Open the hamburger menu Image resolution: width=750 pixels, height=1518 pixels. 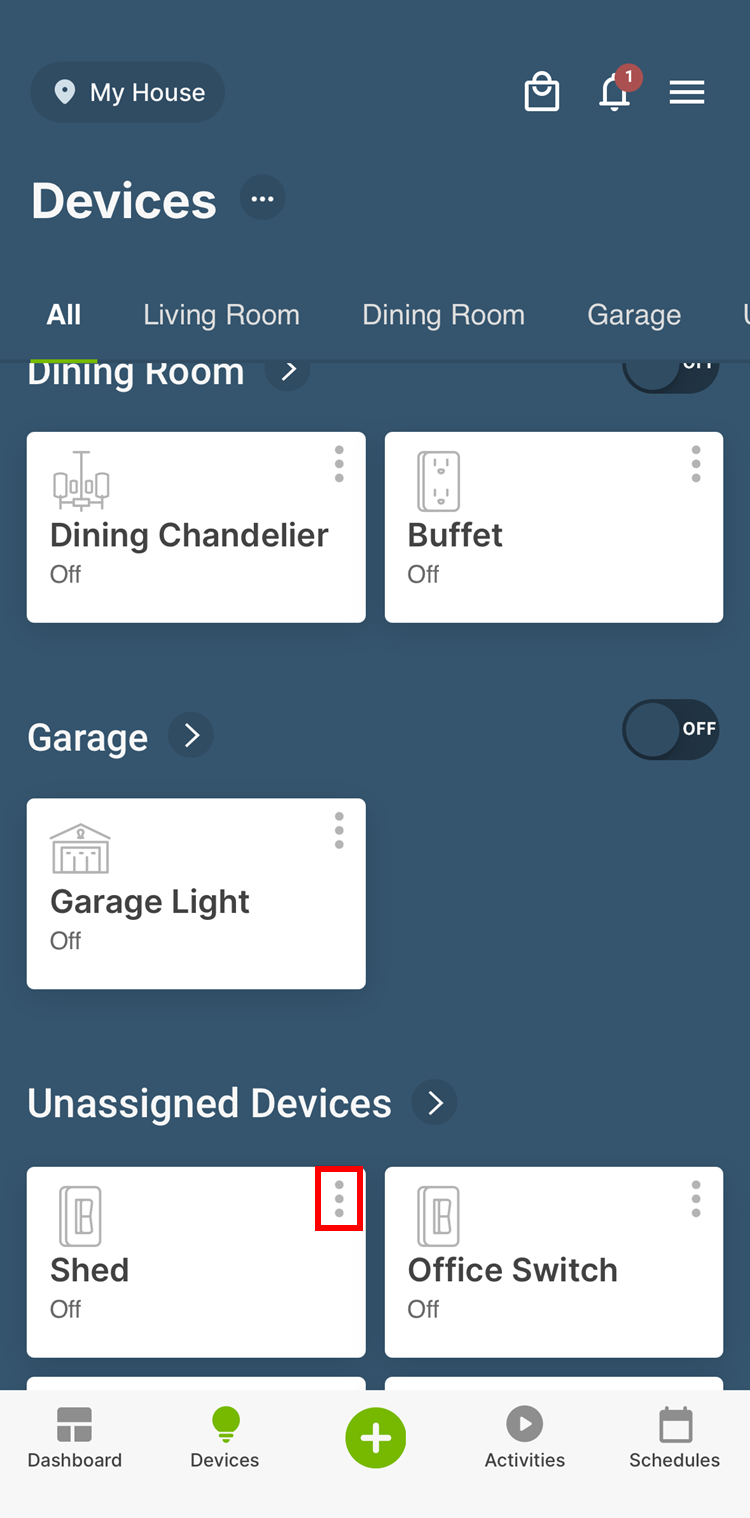coord(687,92)
